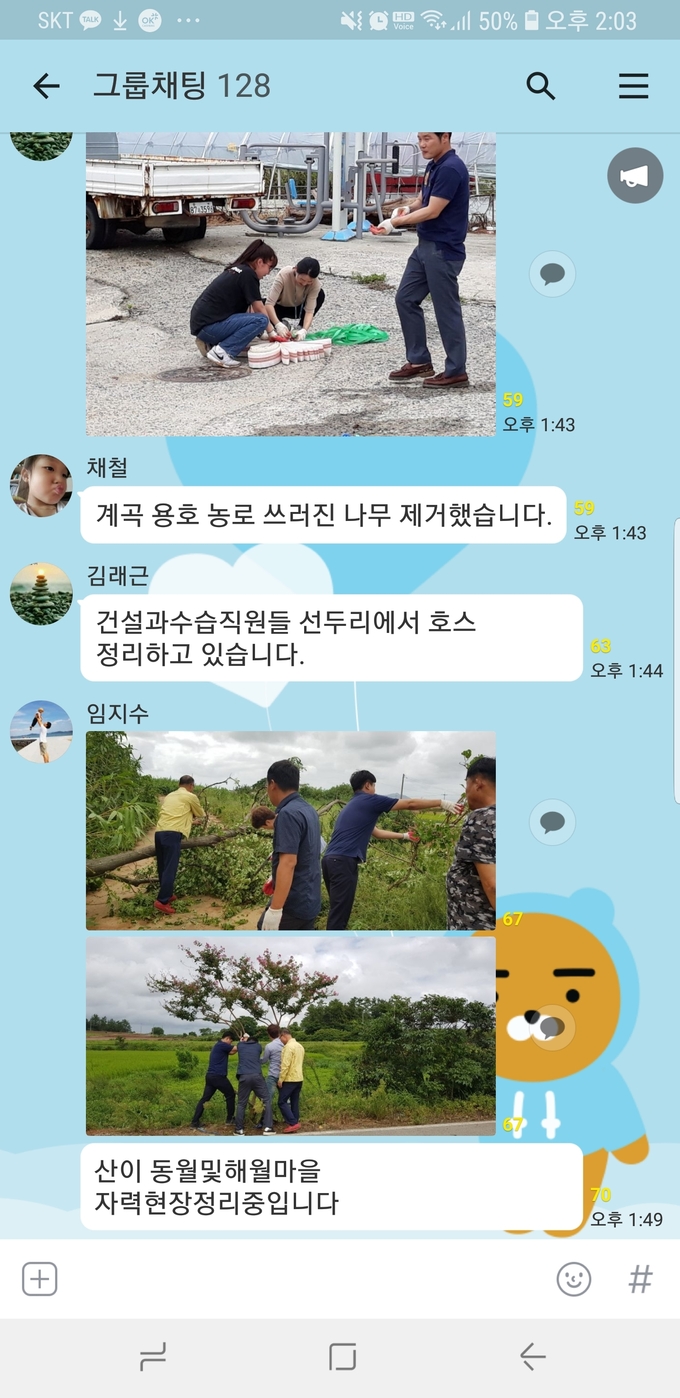Open the emoticon picker
680x1398 pixels.
pyautogui.click(x=573, y=1279)
